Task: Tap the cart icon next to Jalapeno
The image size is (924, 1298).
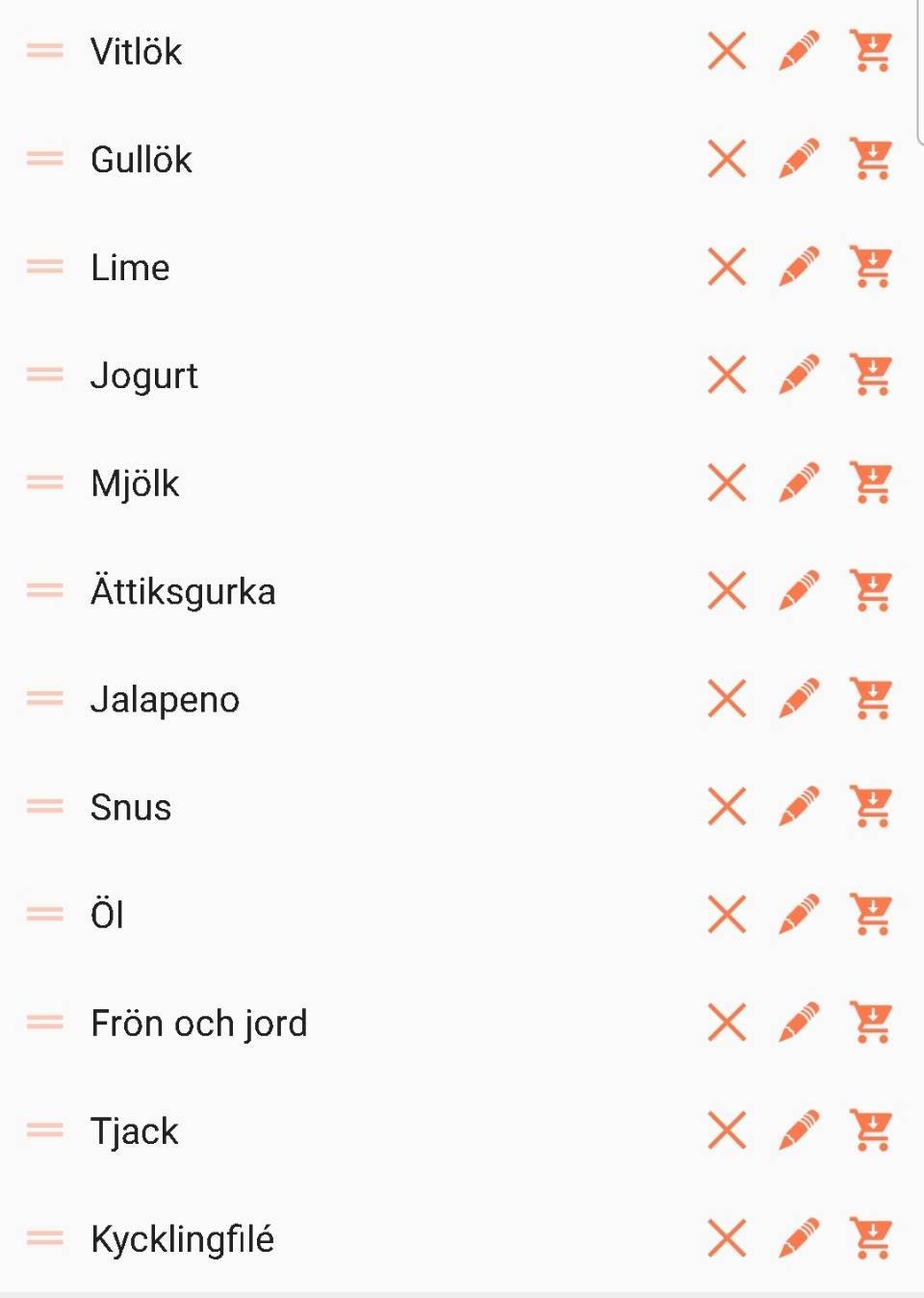Action: coord(871,699)
